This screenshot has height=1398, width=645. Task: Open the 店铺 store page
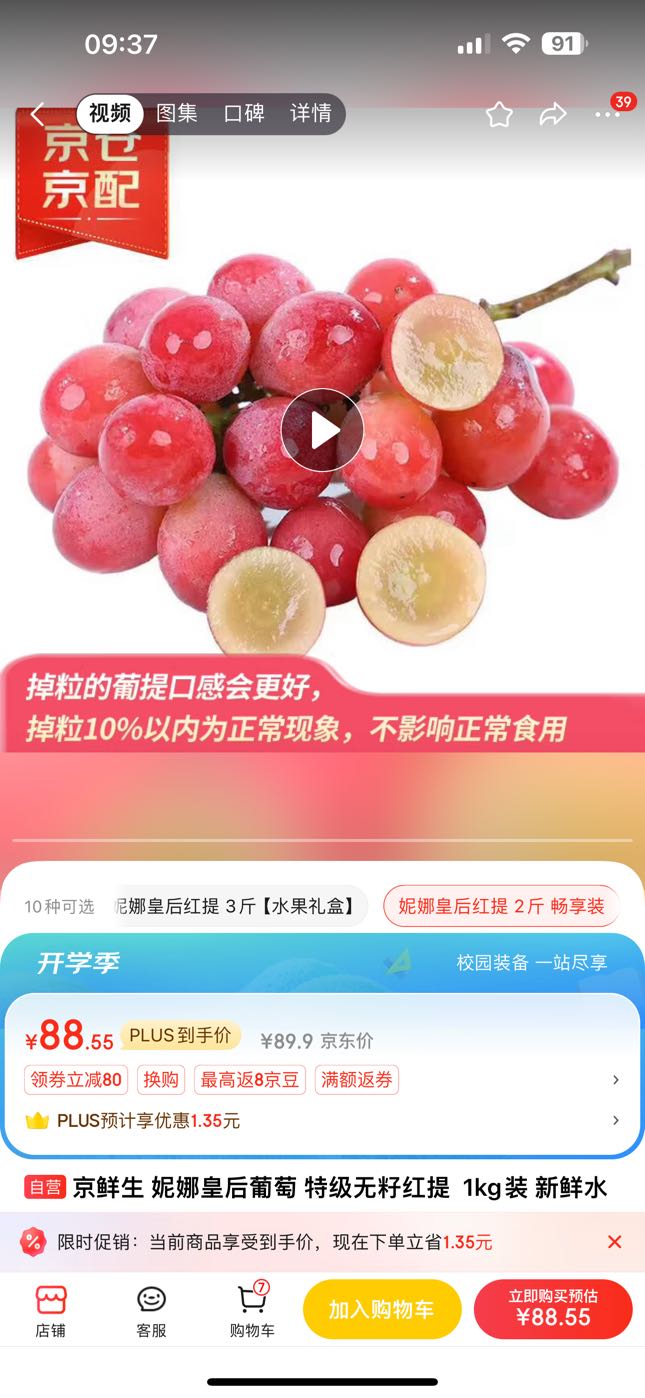click(50, 1310)
